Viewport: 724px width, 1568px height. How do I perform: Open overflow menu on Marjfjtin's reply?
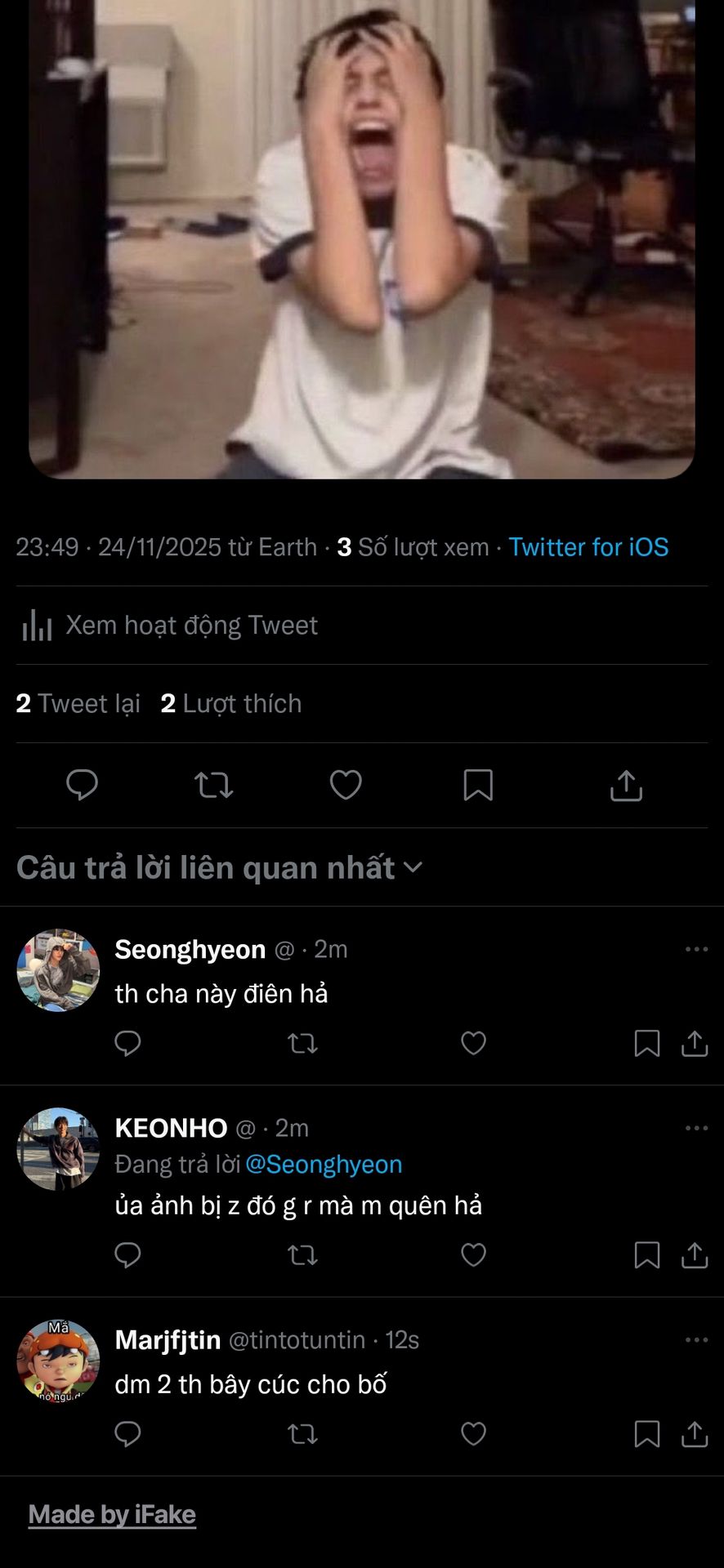[696, 1340]
